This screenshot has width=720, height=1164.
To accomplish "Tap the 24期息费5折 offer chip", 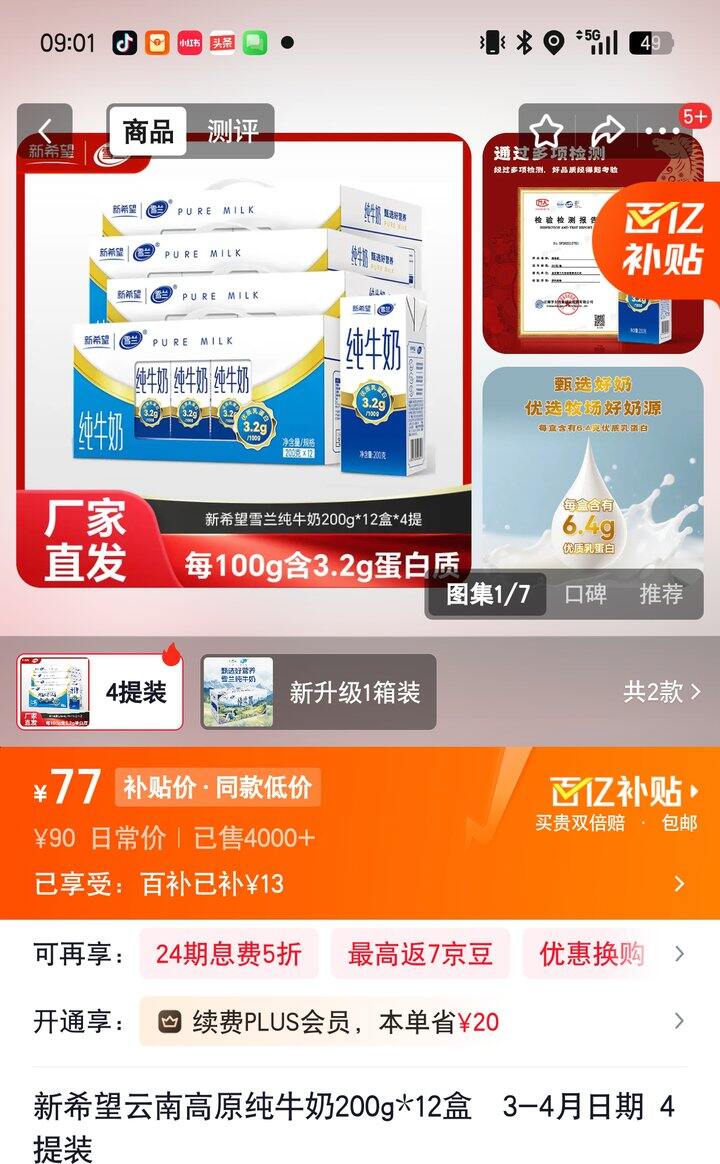I will pyautogui.click(x=228, y=954).
